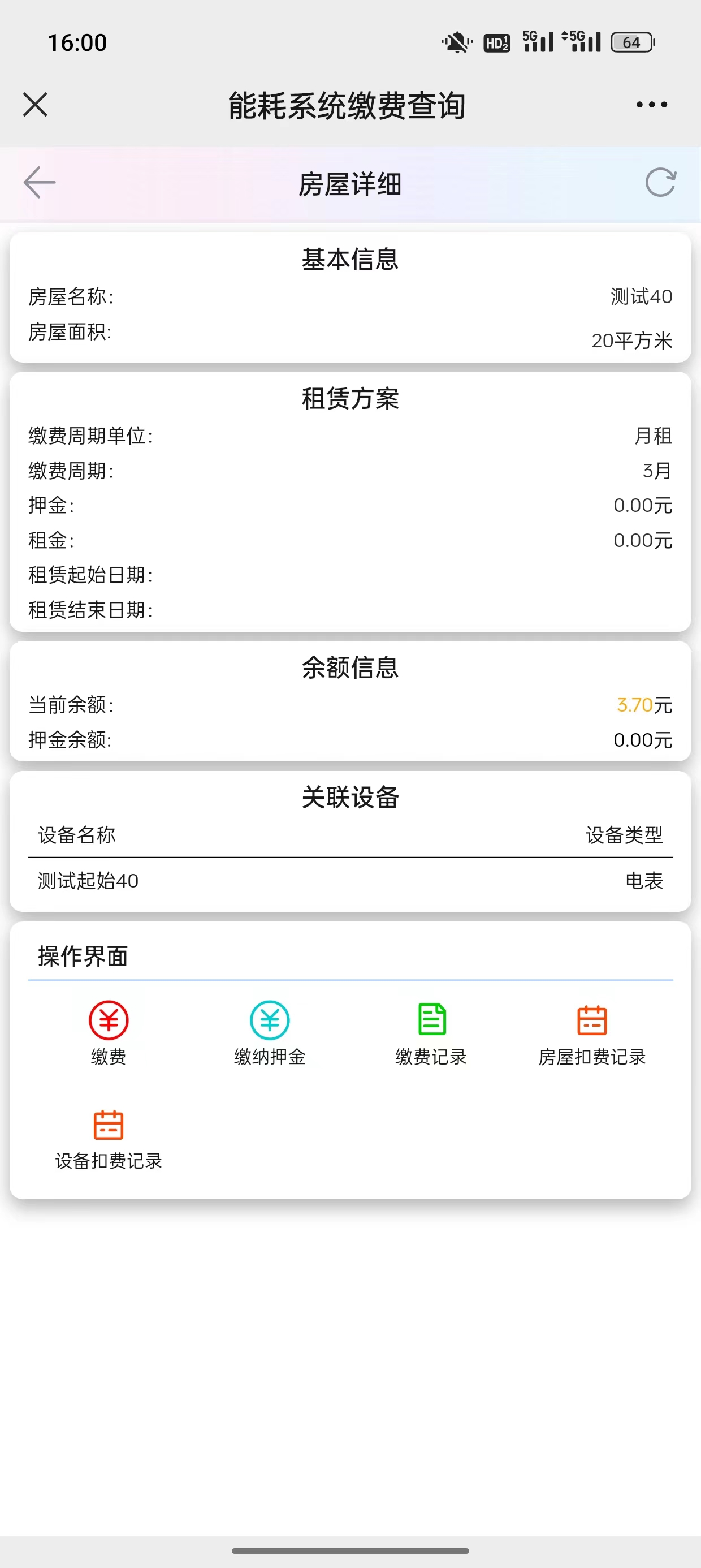Image resolution: width=701 pixels, height=1568 pixels.
Task: Go back from 房屋详细 page
Action: [x=40, y=183]
